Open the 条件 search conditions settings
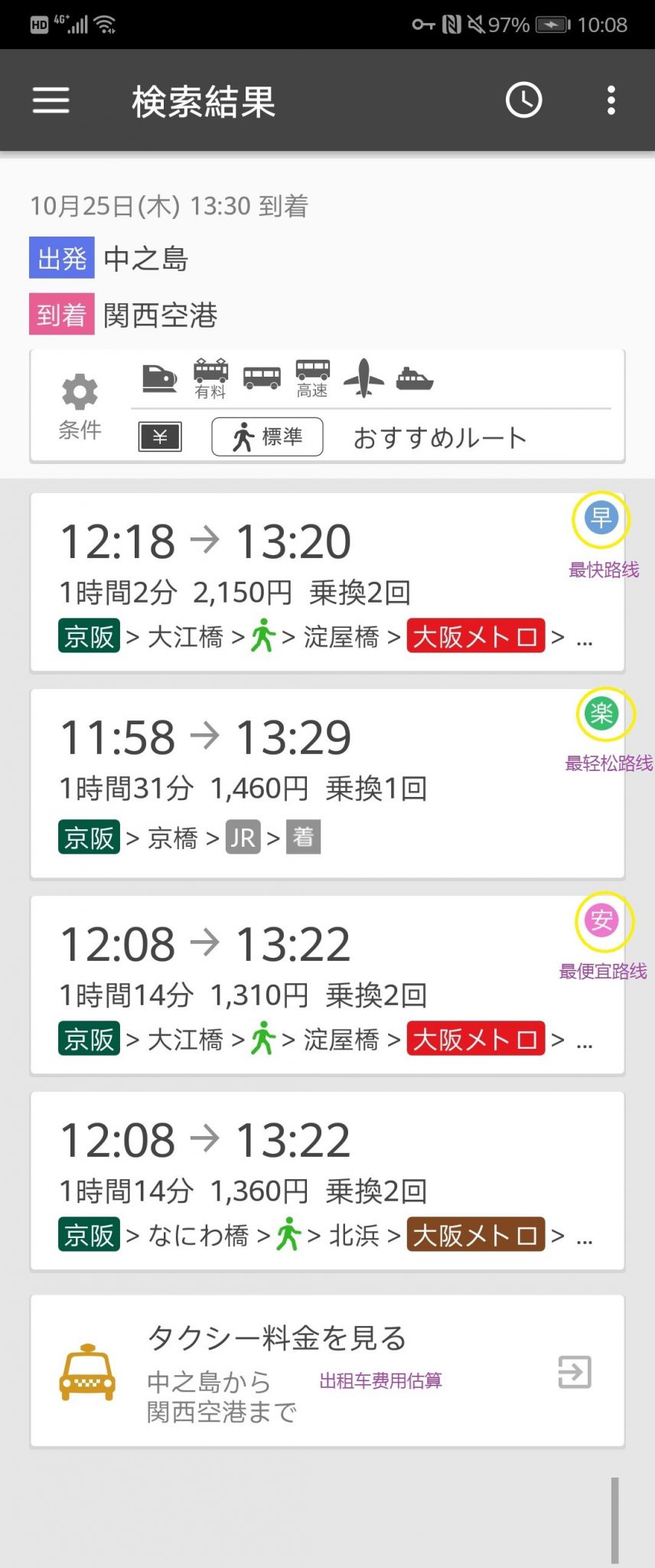This screenshot has width=655, height=1568. click(x=80, y=407)
